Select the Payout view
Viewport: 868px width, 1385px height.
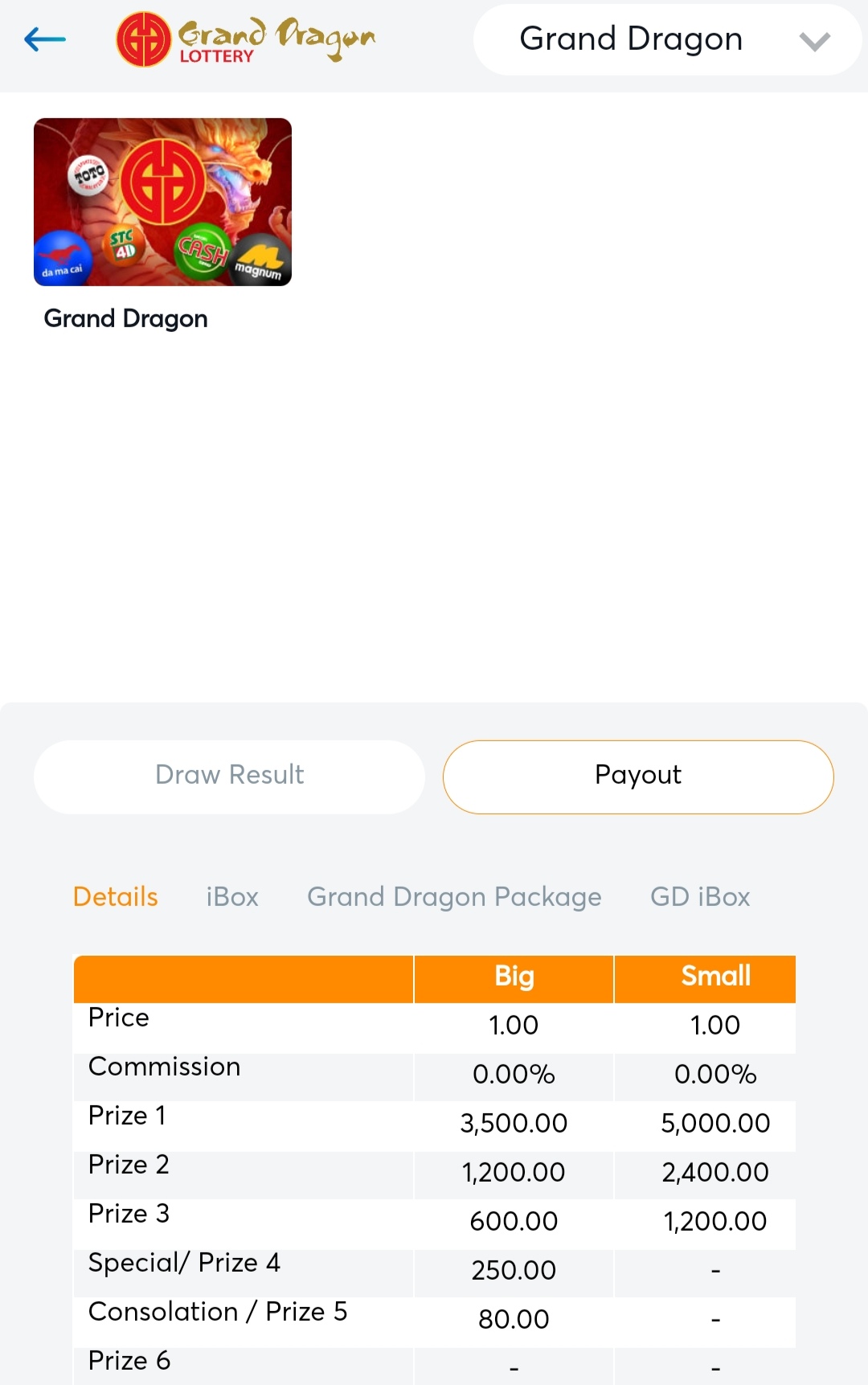pyautogui.click(x=638, y=776)
